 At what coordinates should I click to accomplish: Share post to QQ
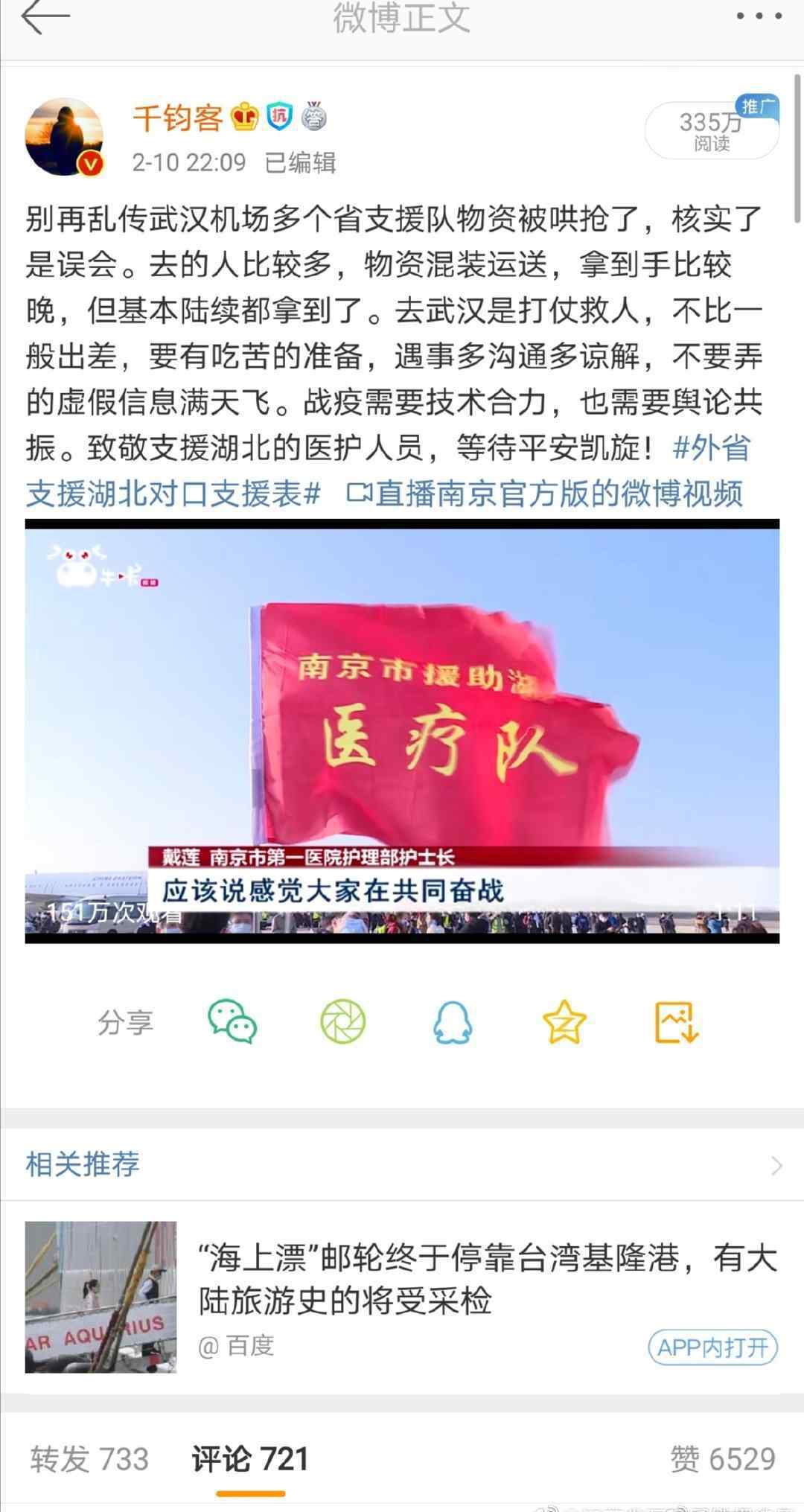(x=453, y=1021)
